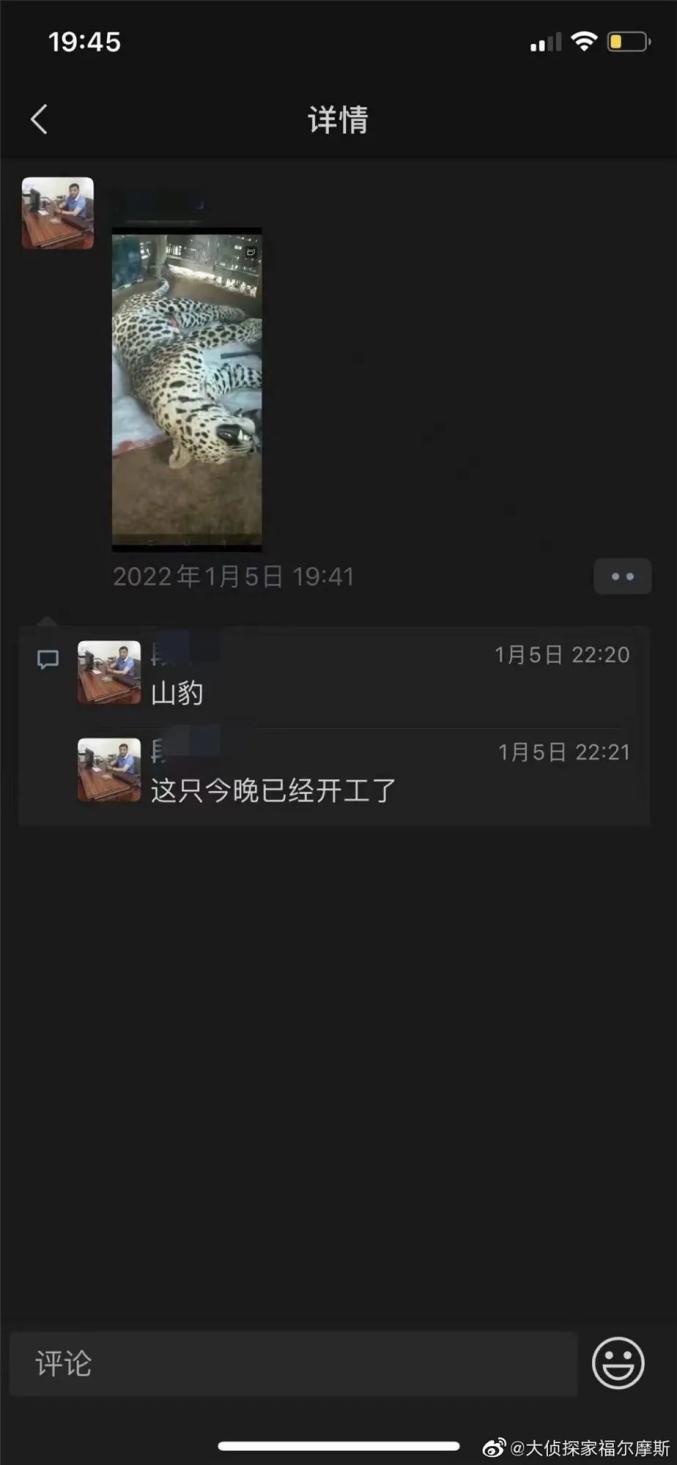Tap the 评论 comment input field
The width and height of the screenshot is (677, 1465).
(293, 1363)
